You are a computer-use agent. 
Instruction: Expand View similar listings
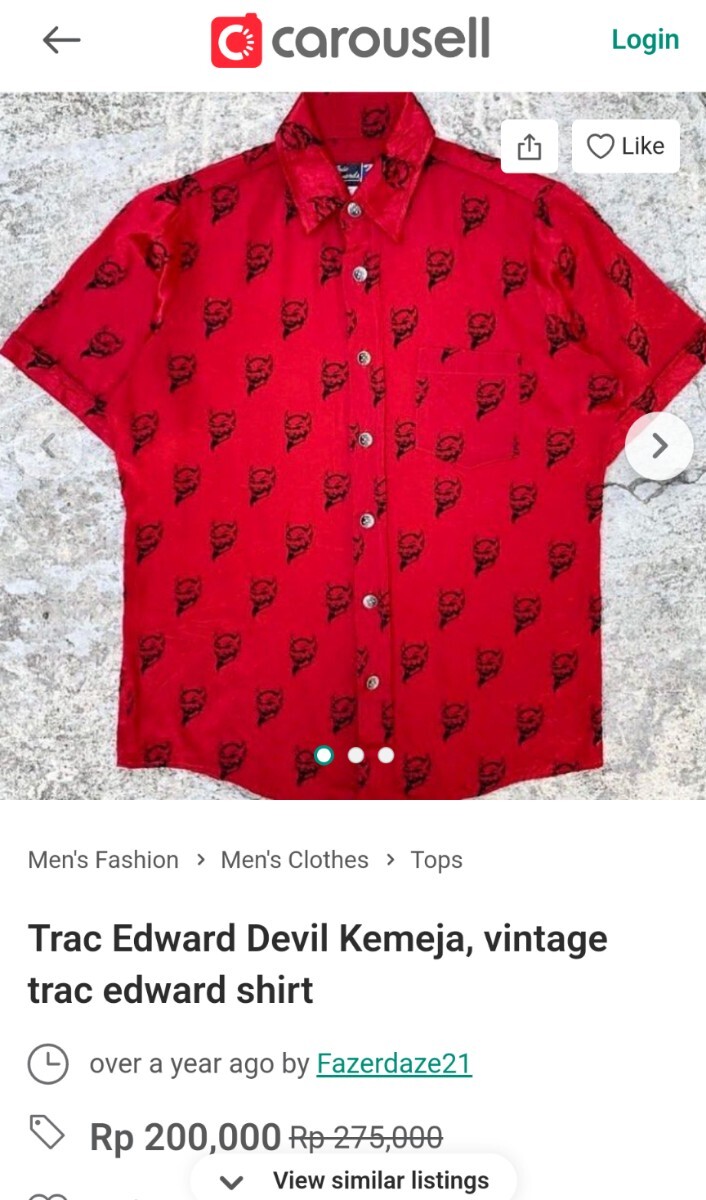pyautogui.click(x=355, y=1181)
